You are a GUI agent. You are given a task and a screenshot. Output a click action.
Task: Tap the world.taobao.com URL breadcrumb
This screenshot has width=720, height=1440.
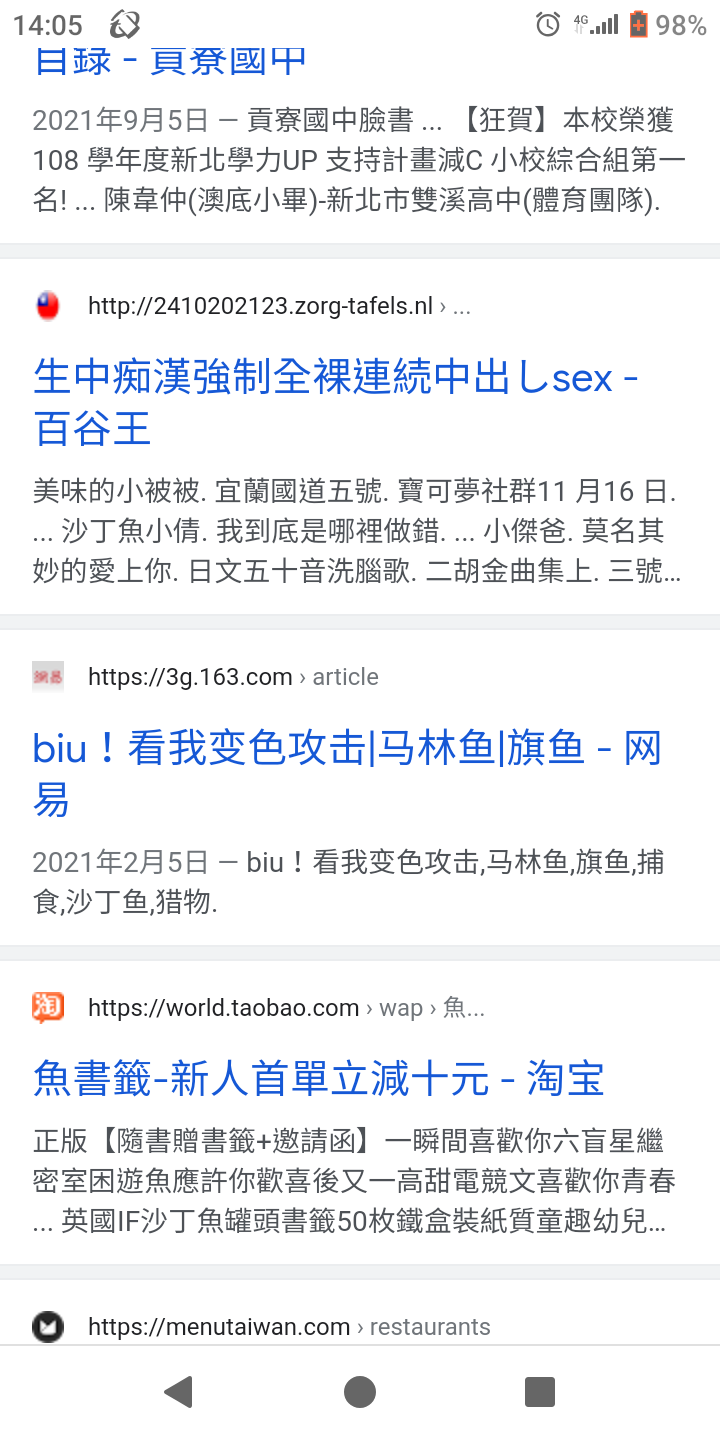(x=286, y=1008)
